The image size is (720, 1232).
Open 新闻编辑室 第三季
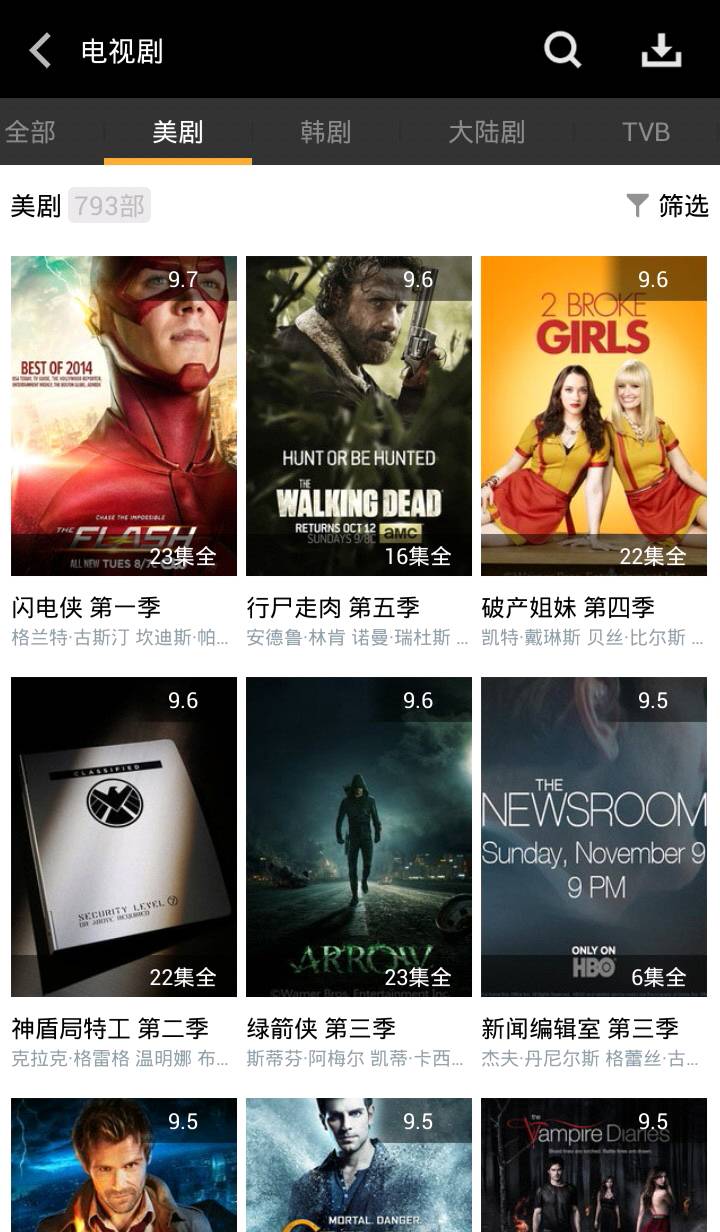594,837
